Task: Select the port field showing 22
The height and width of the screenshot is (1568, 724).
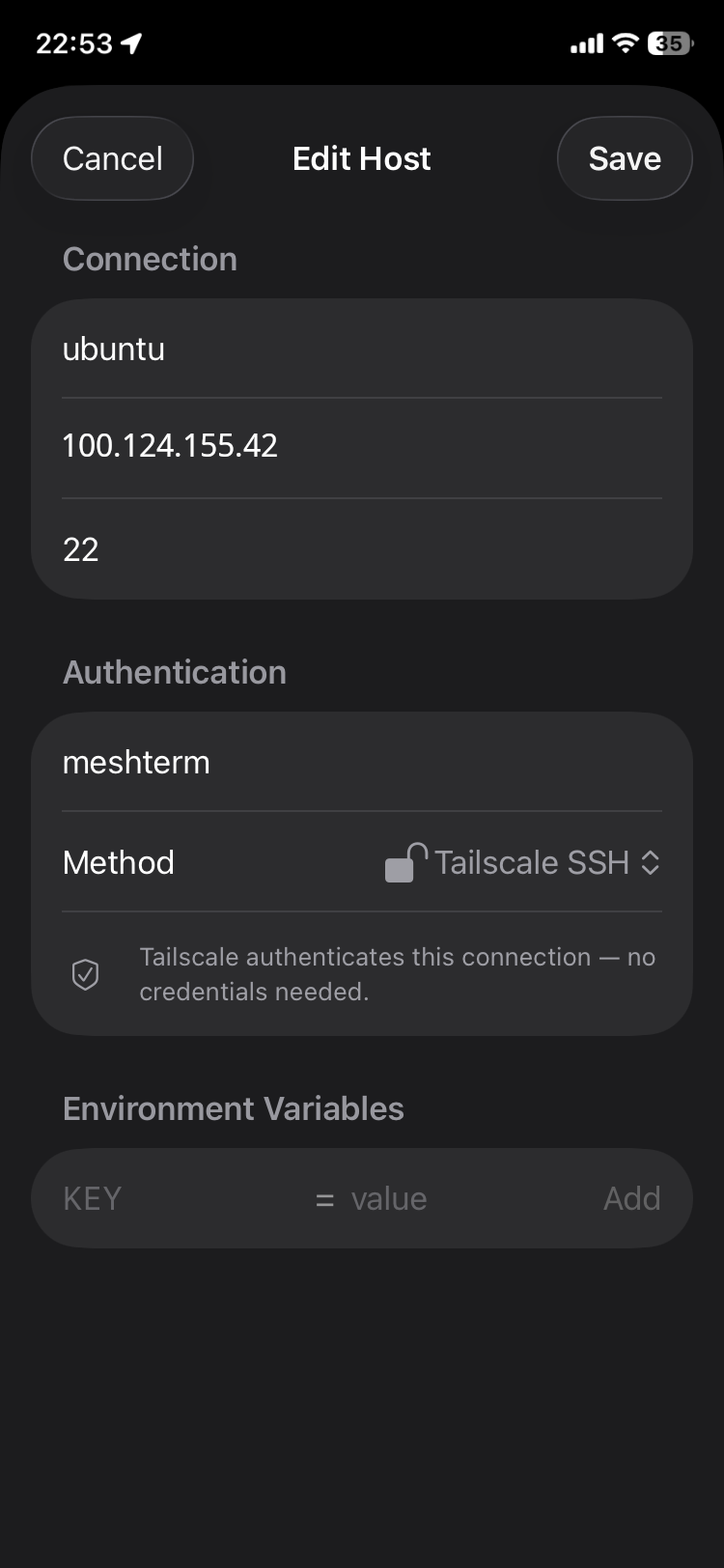Action: [362, 548]
